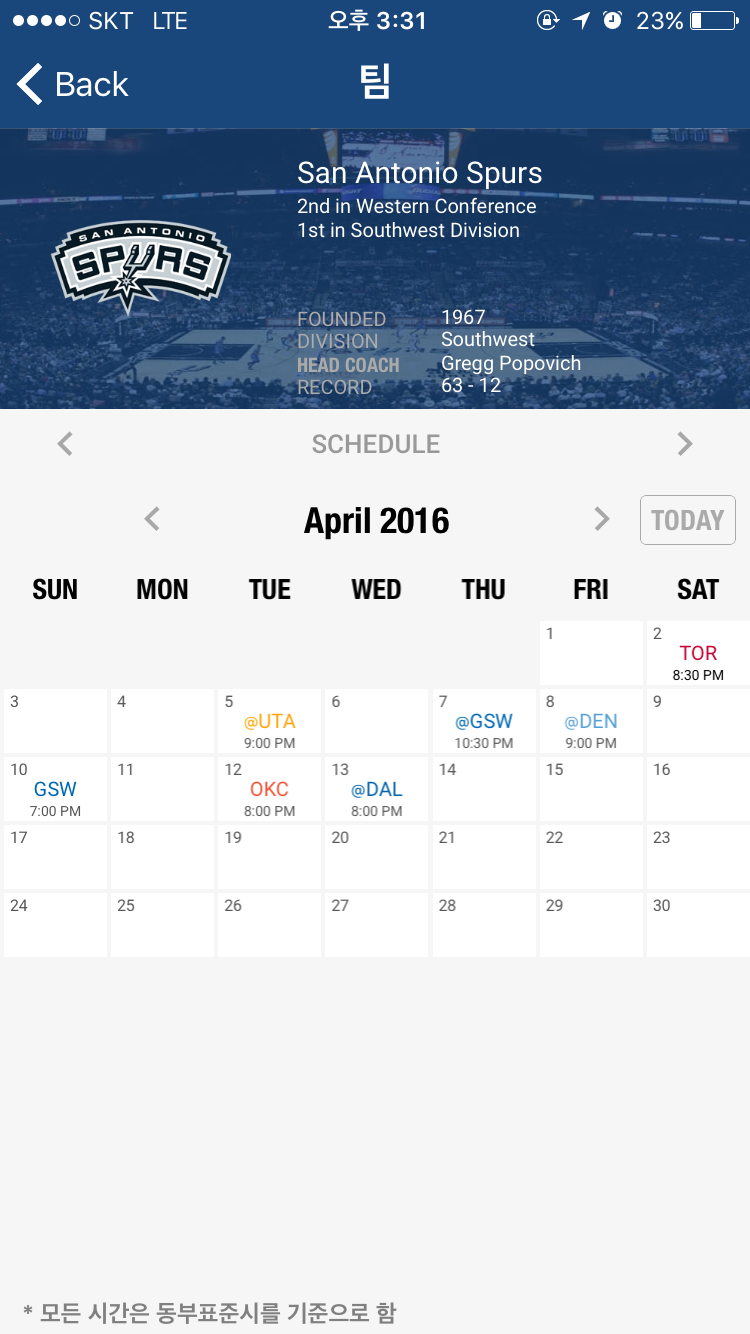Jump to today with the TODAY button

pos(688,520)
